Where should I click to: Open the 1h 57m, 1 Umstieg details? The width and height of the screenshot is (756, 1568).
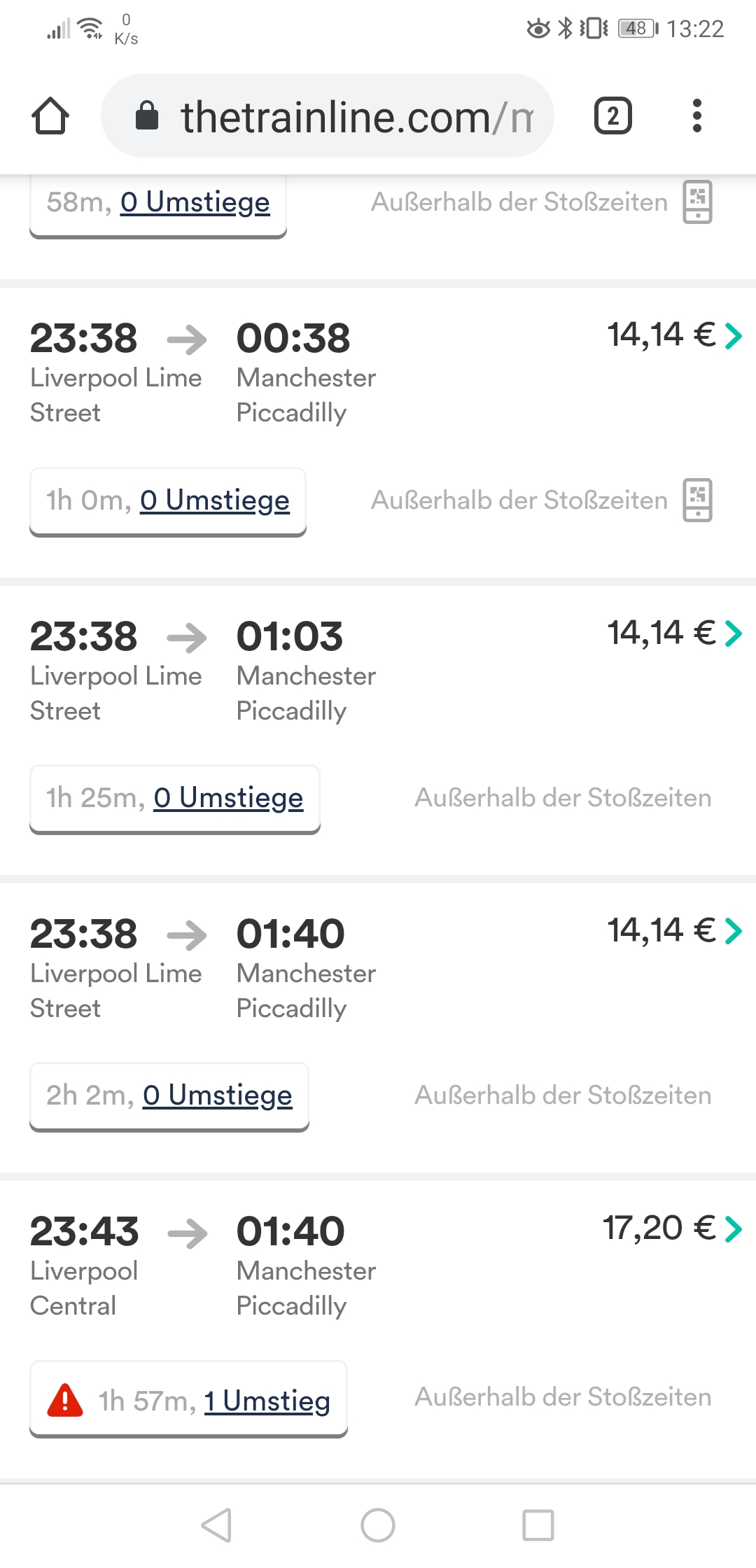point(189,1399)
